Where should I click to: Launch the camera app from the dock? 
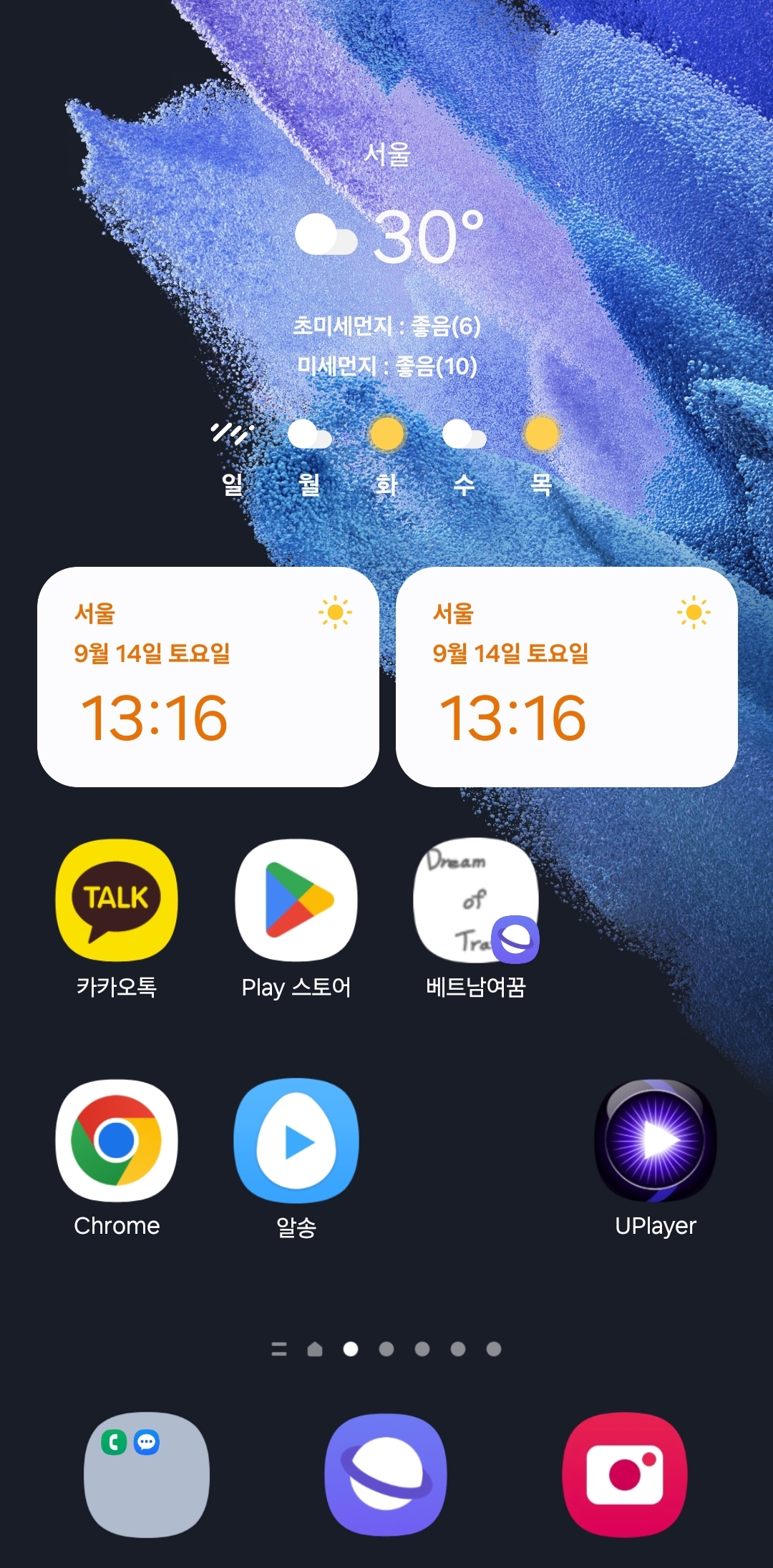[x=625, y=1474]
